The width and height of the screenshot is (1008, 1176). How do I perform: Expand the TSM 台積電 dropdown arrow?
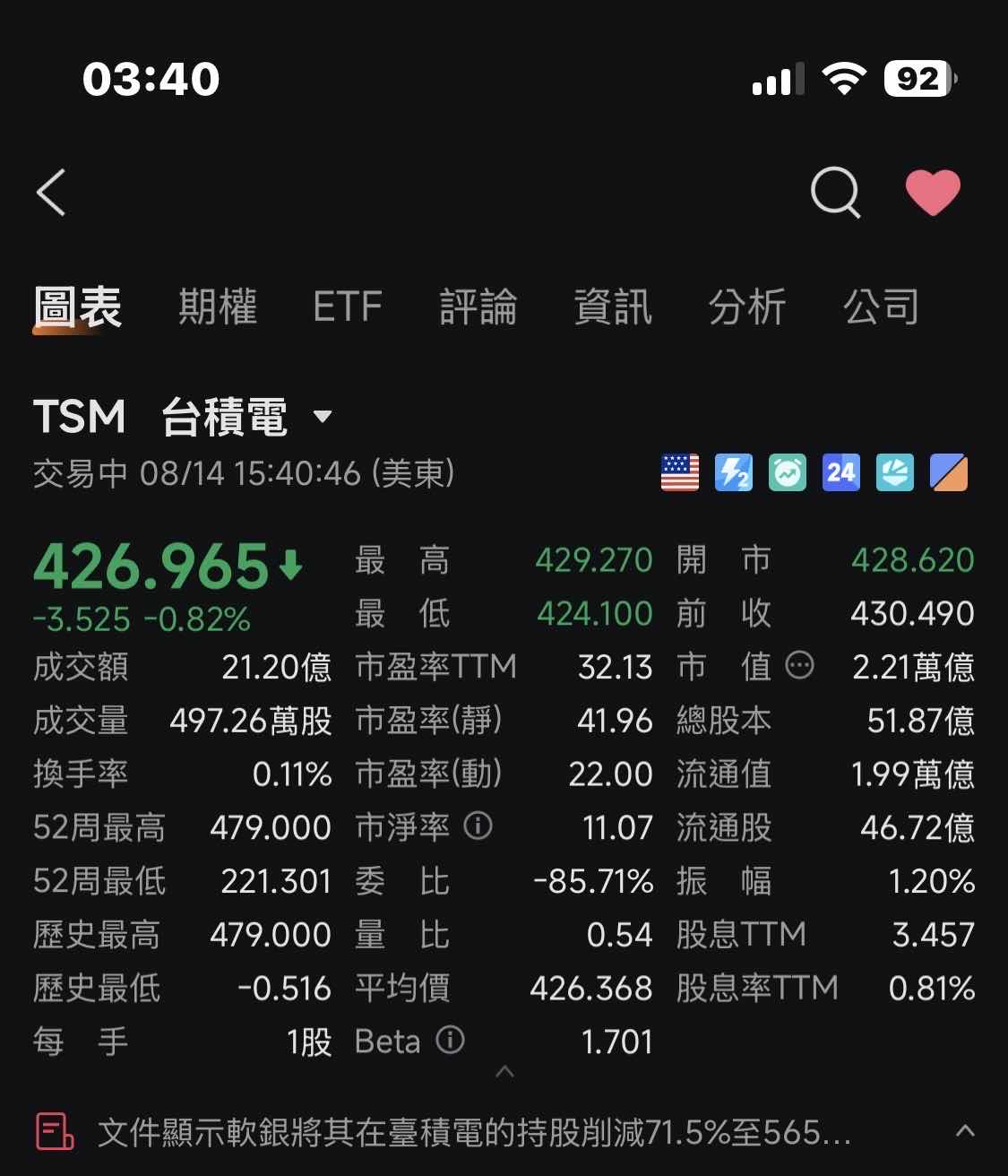[x=323, y=417]
